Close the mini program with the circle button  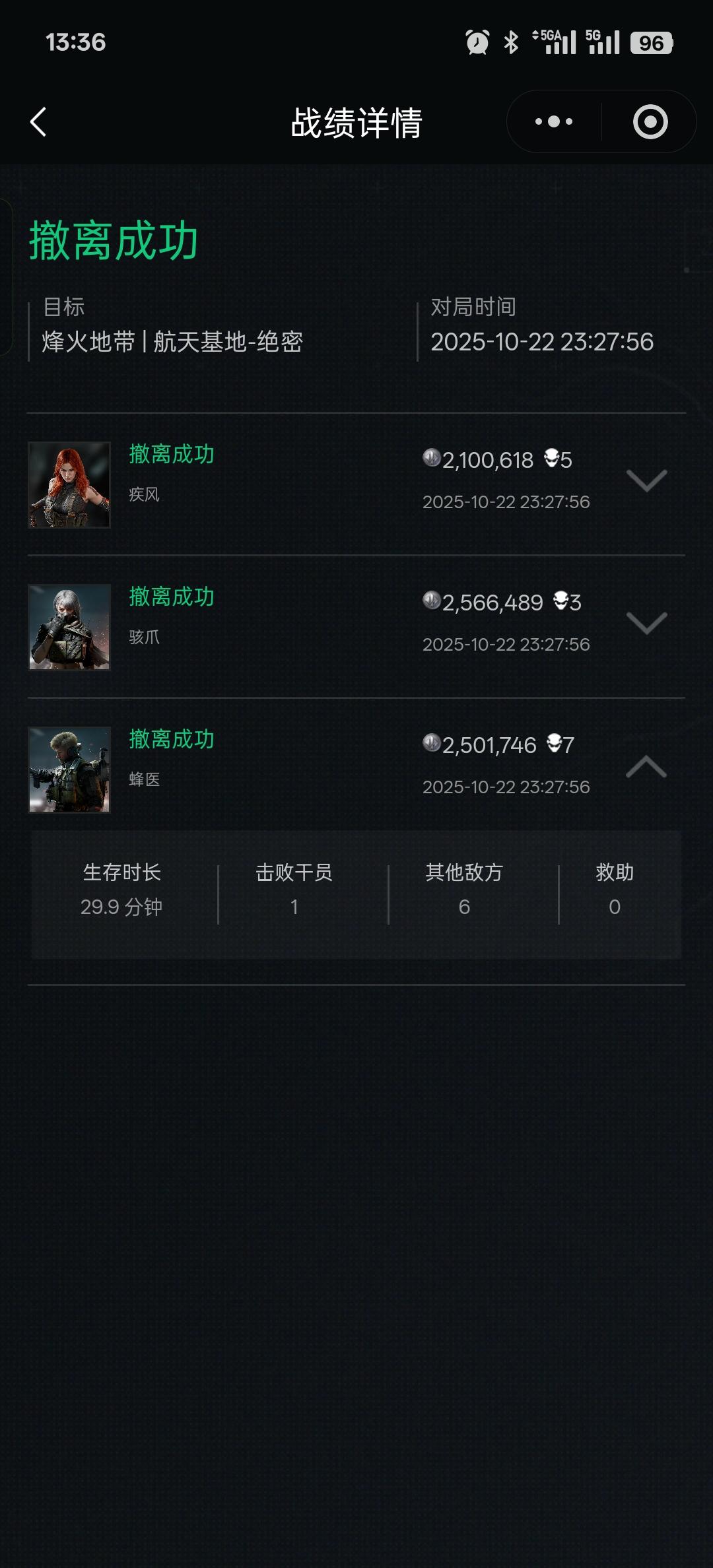[x=650, y=122]
